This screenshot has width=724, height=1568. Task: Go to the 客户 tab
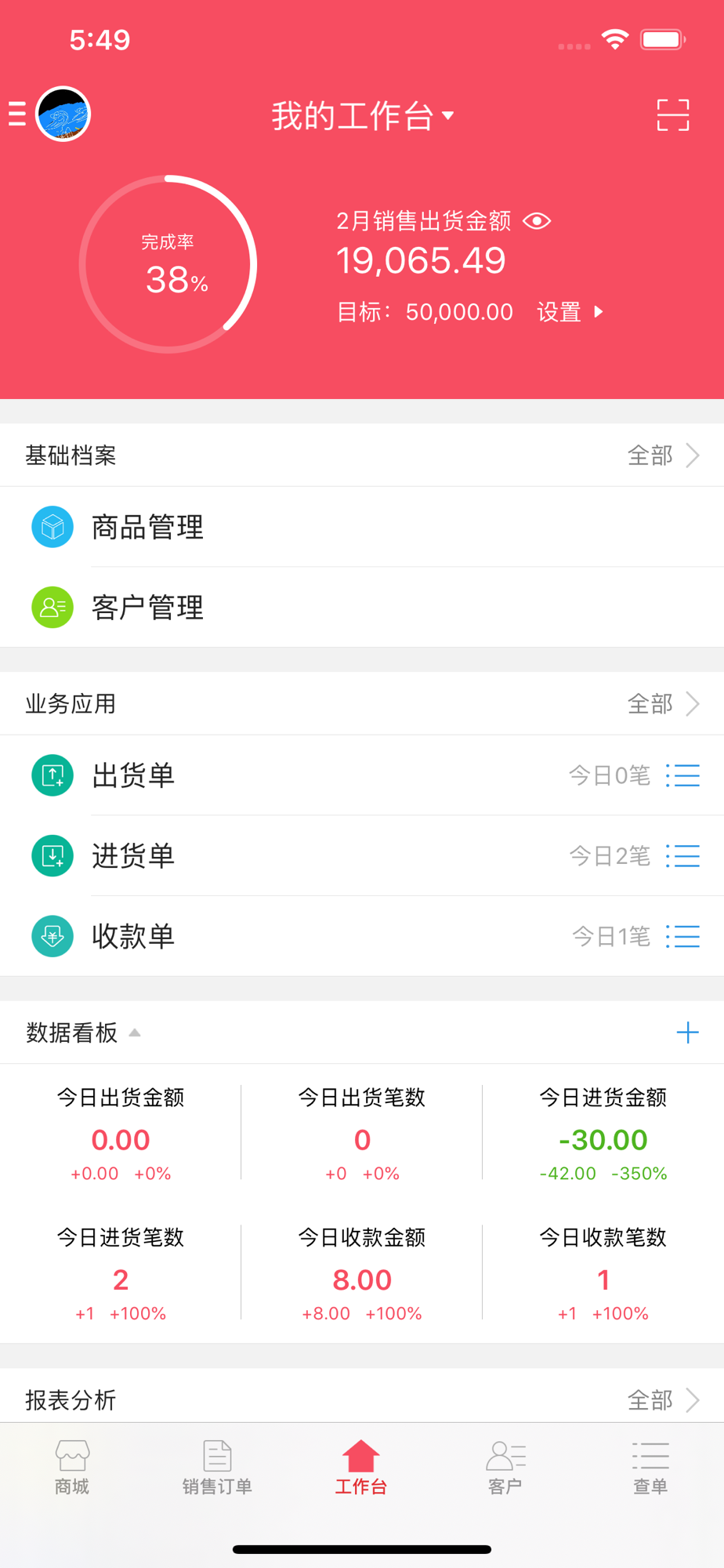coord(505,1468)
